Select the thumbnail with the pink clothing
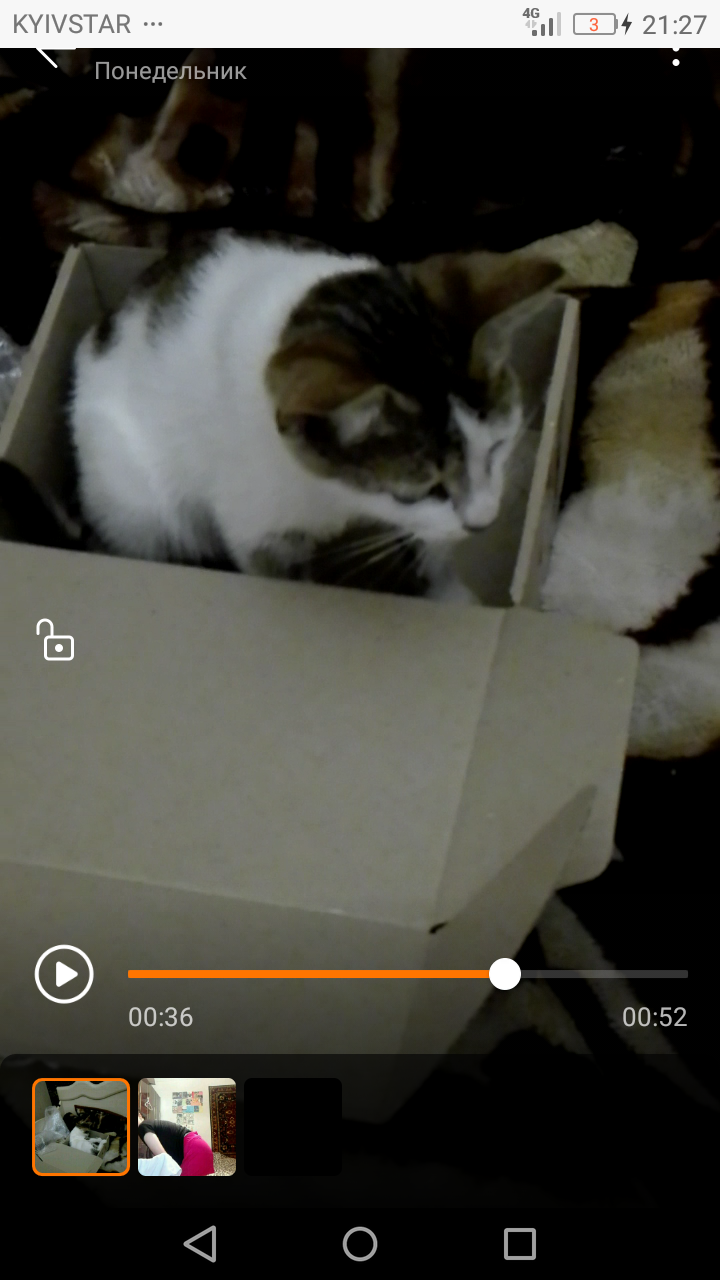Image resolution: width=720 pixels, height=1280 pixels. pyautogui.click(x=187, y=1126)
